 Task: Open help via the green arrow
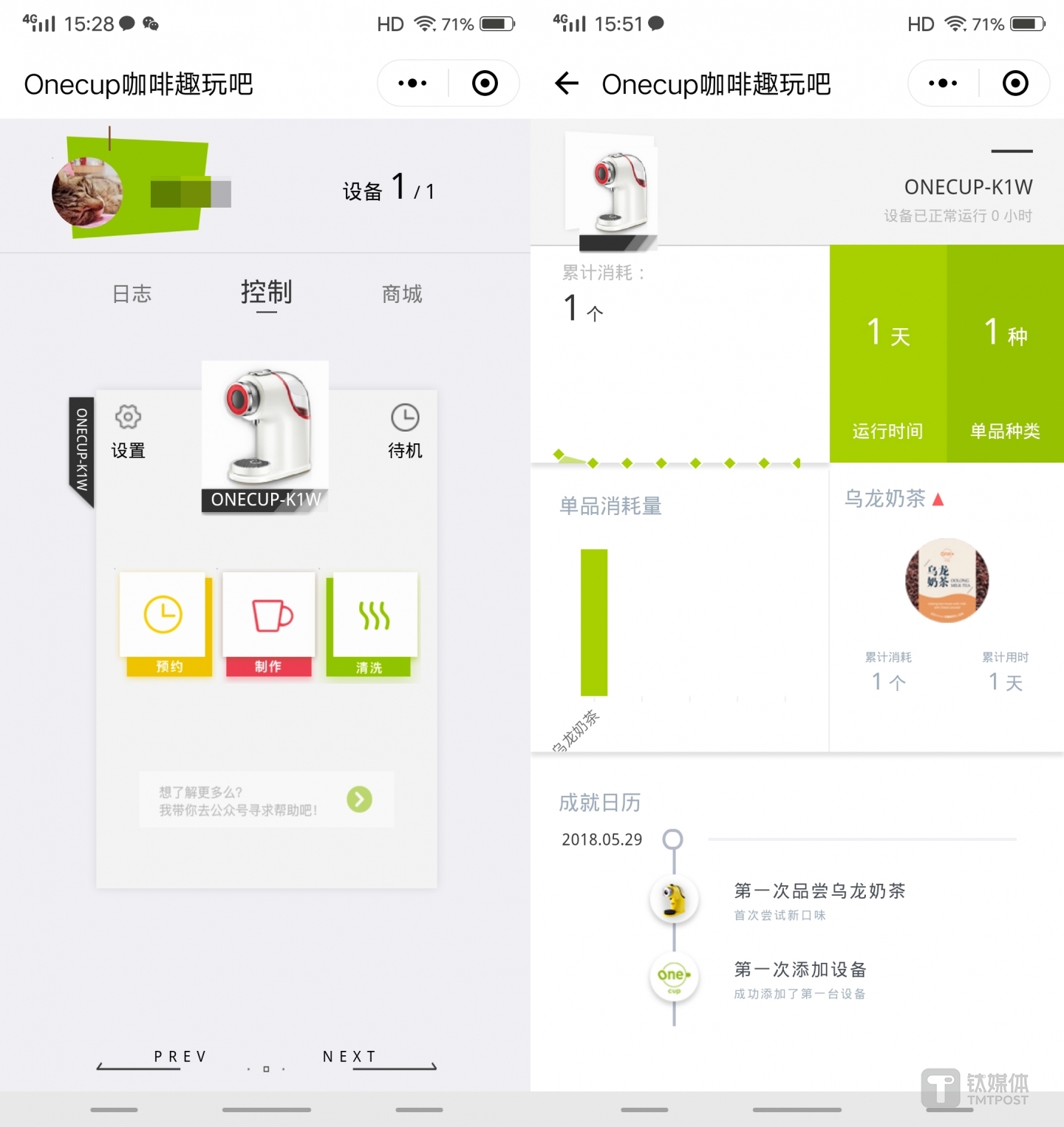click(x=360, y=799)
